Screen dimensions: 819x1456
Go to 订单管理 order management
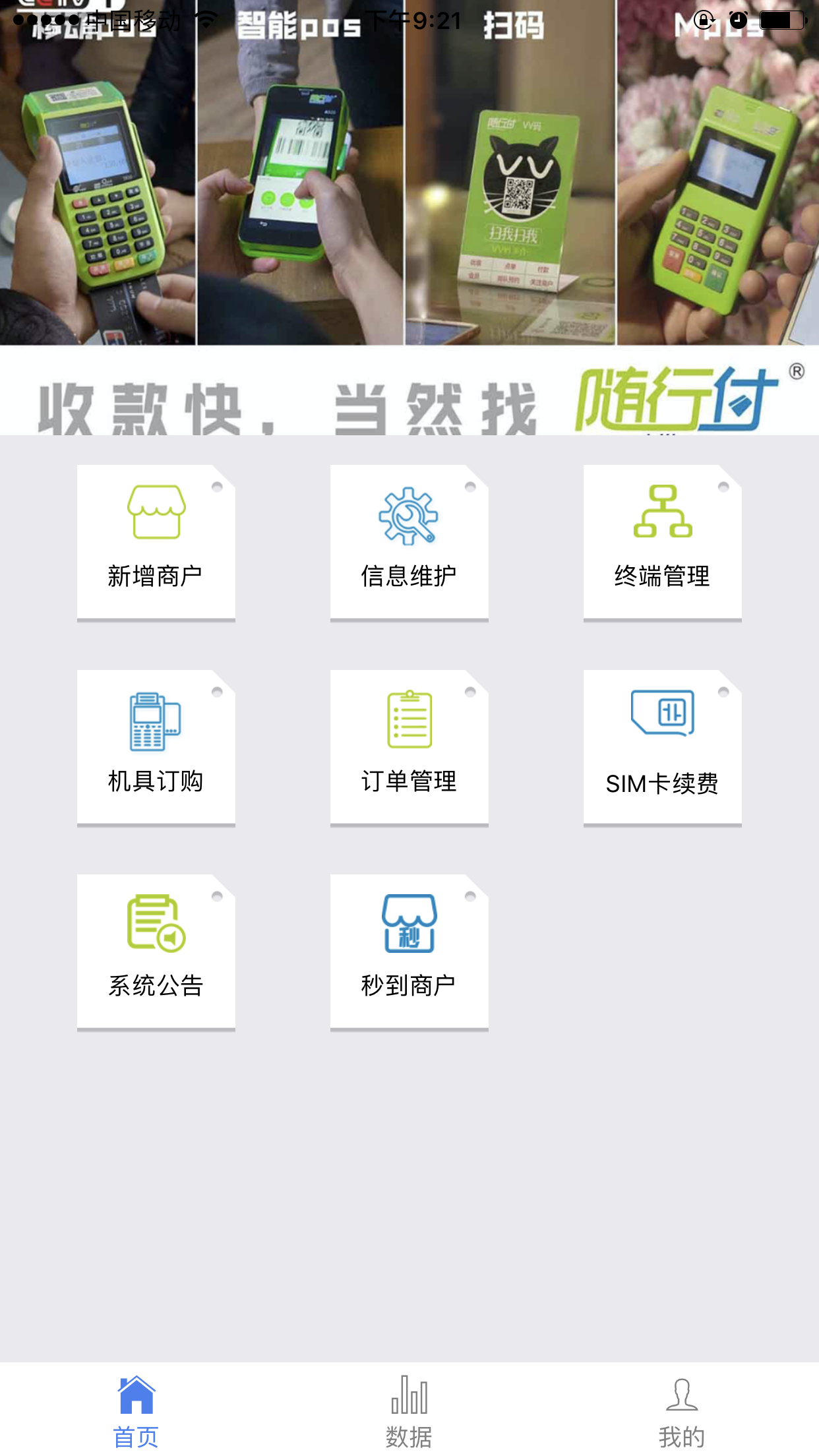coord(409,747)
